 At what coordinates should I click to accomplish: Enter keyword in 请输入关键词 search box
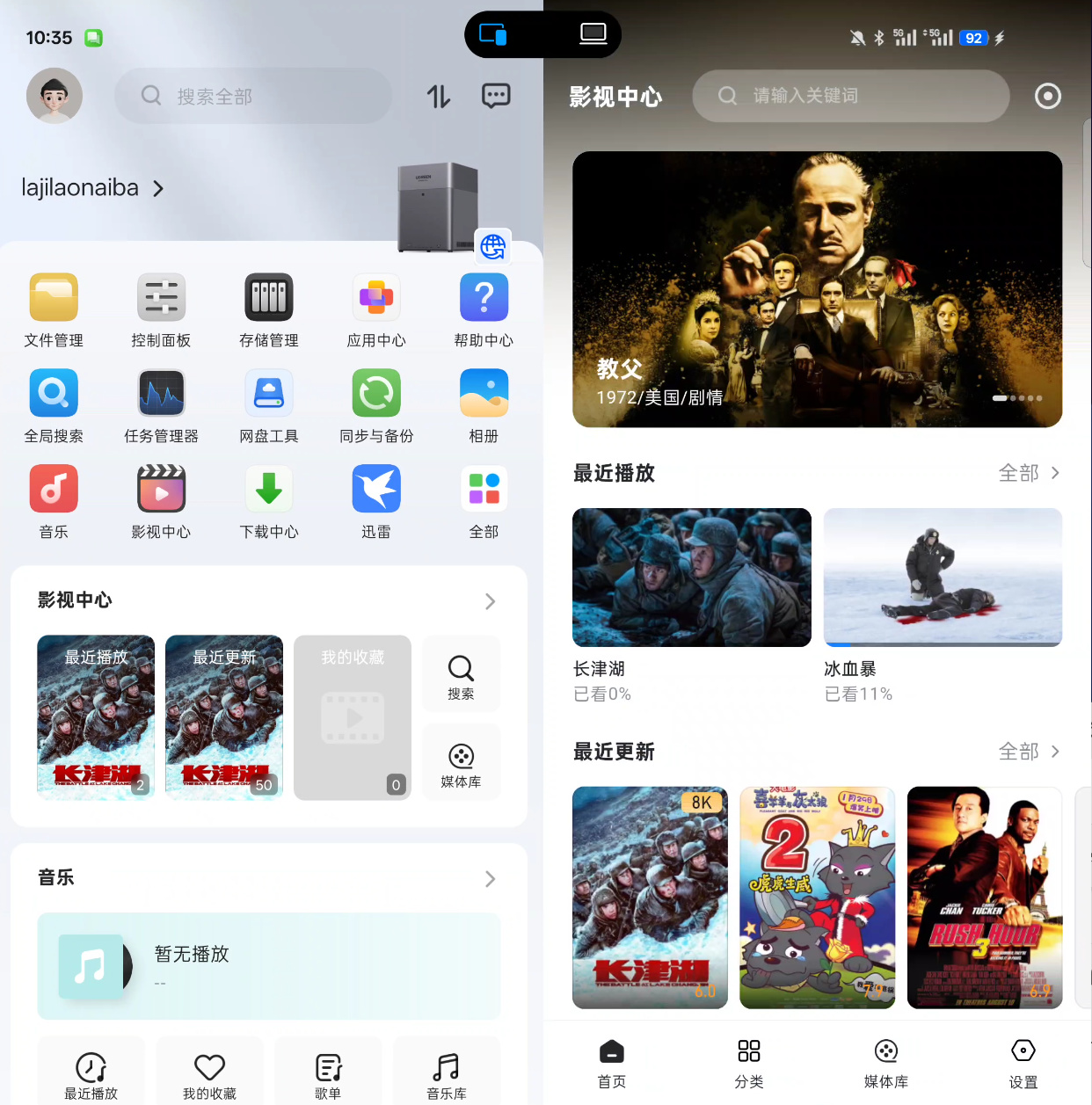click(850, 96)
